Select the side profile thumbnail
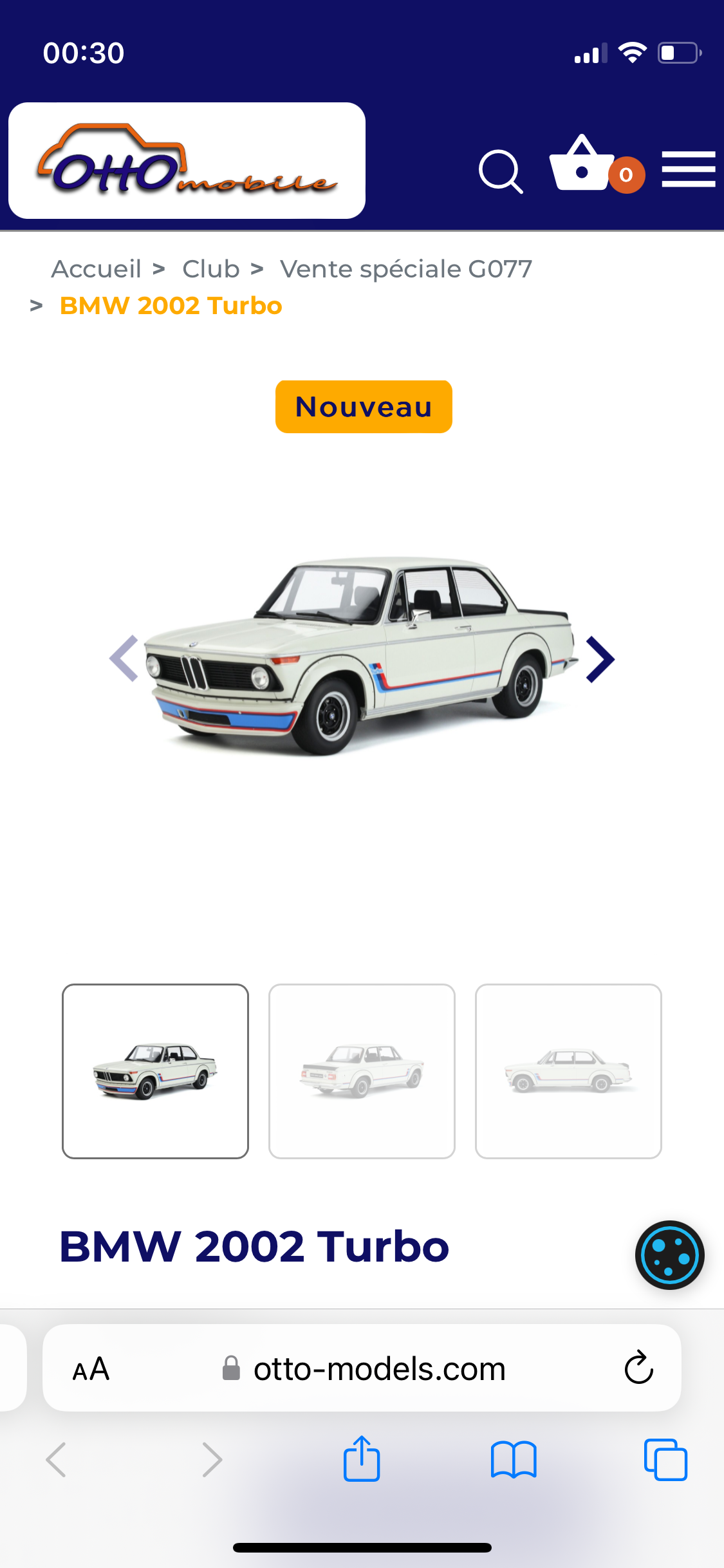The image size is (724, 1568). pyautogui.click(x=568, y=1071)
